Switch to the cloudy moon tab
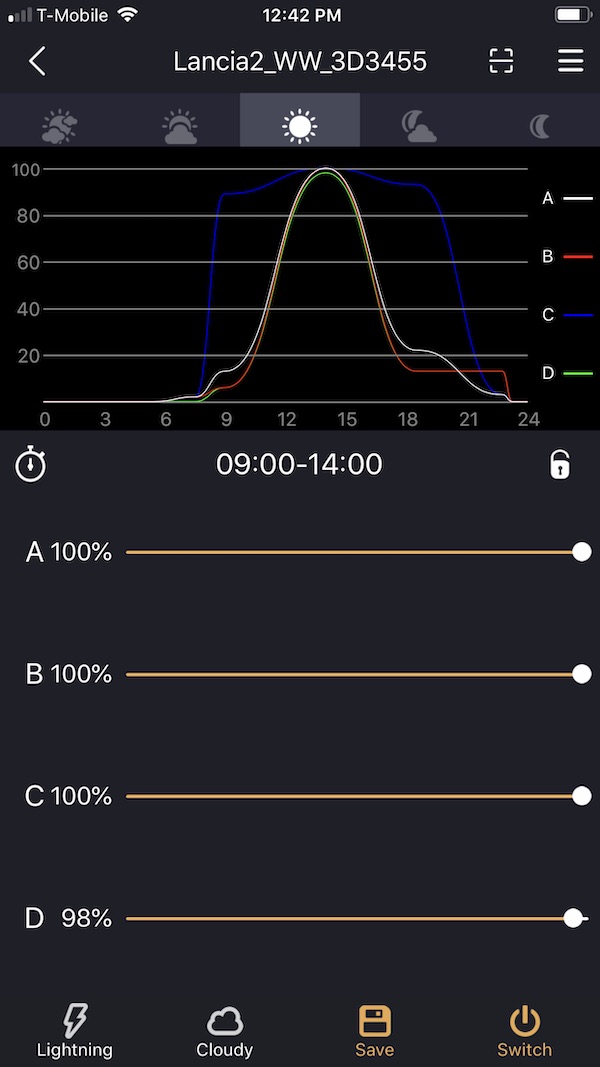The image size is (600, 1067). point(419,127)
